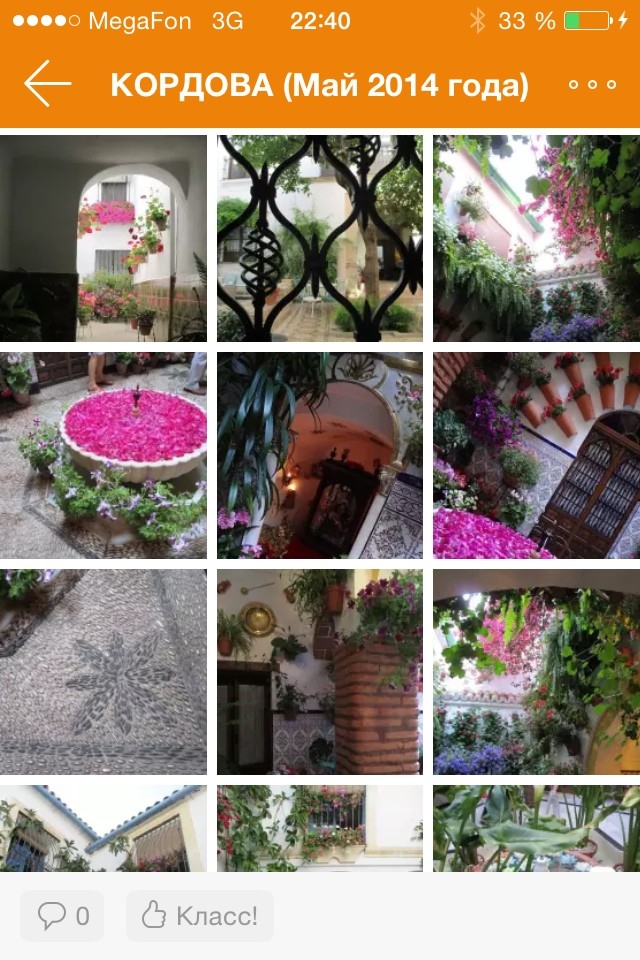Screen dimensions: 640x960
Task: Open the three-dot overflow menu
Action: tap(592, 85)
